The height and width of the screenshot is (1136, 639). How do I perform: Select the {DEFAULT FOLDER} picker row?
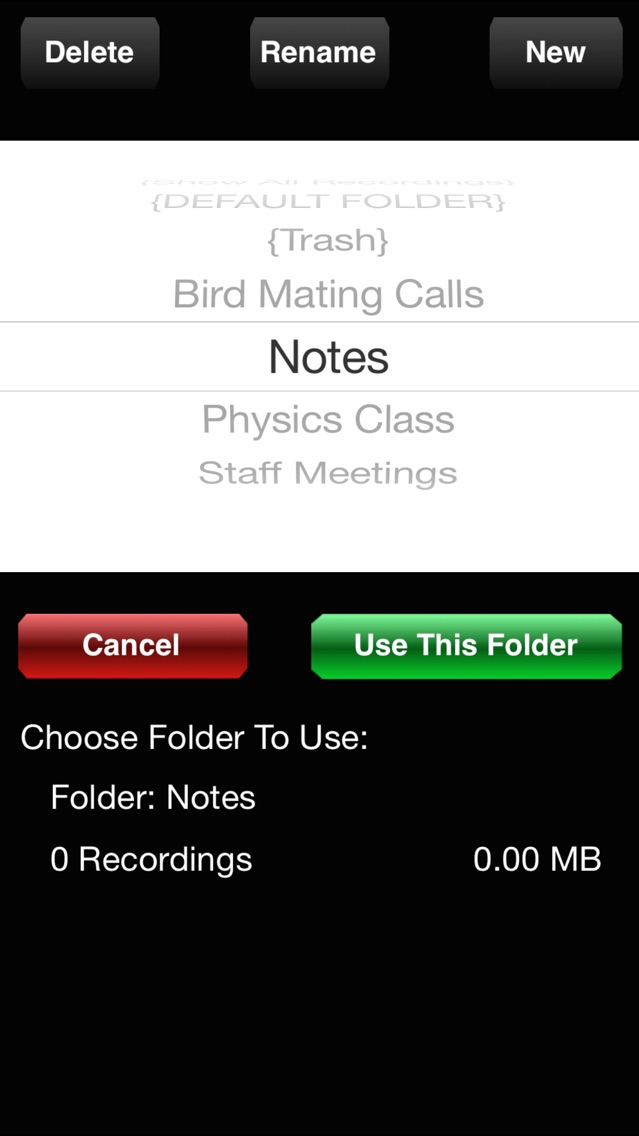(x=328, y=201)
